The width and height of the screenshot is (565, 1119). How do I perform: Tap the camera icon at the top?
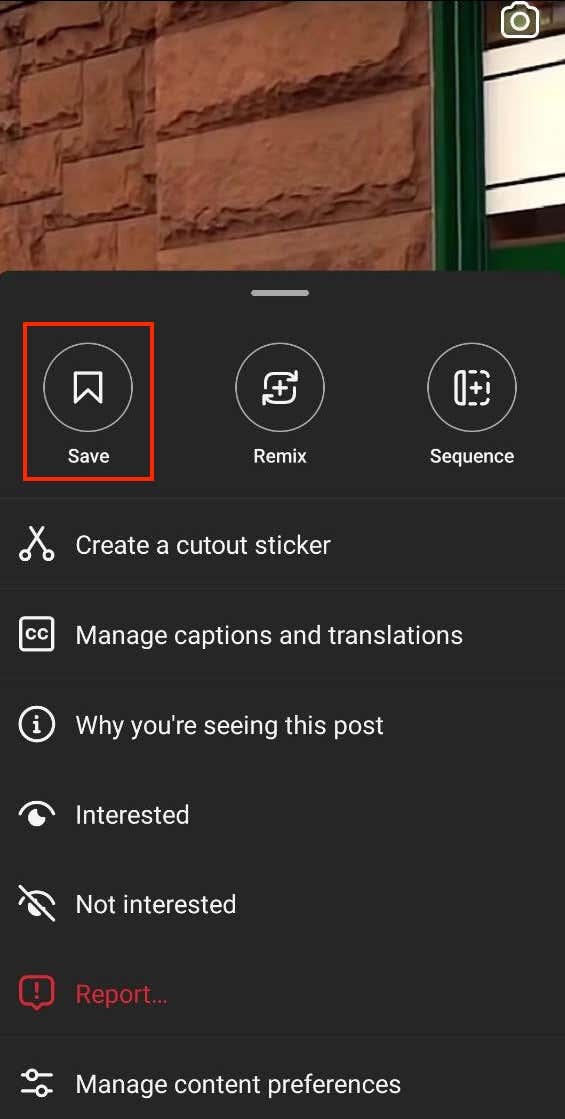point(519,21)
